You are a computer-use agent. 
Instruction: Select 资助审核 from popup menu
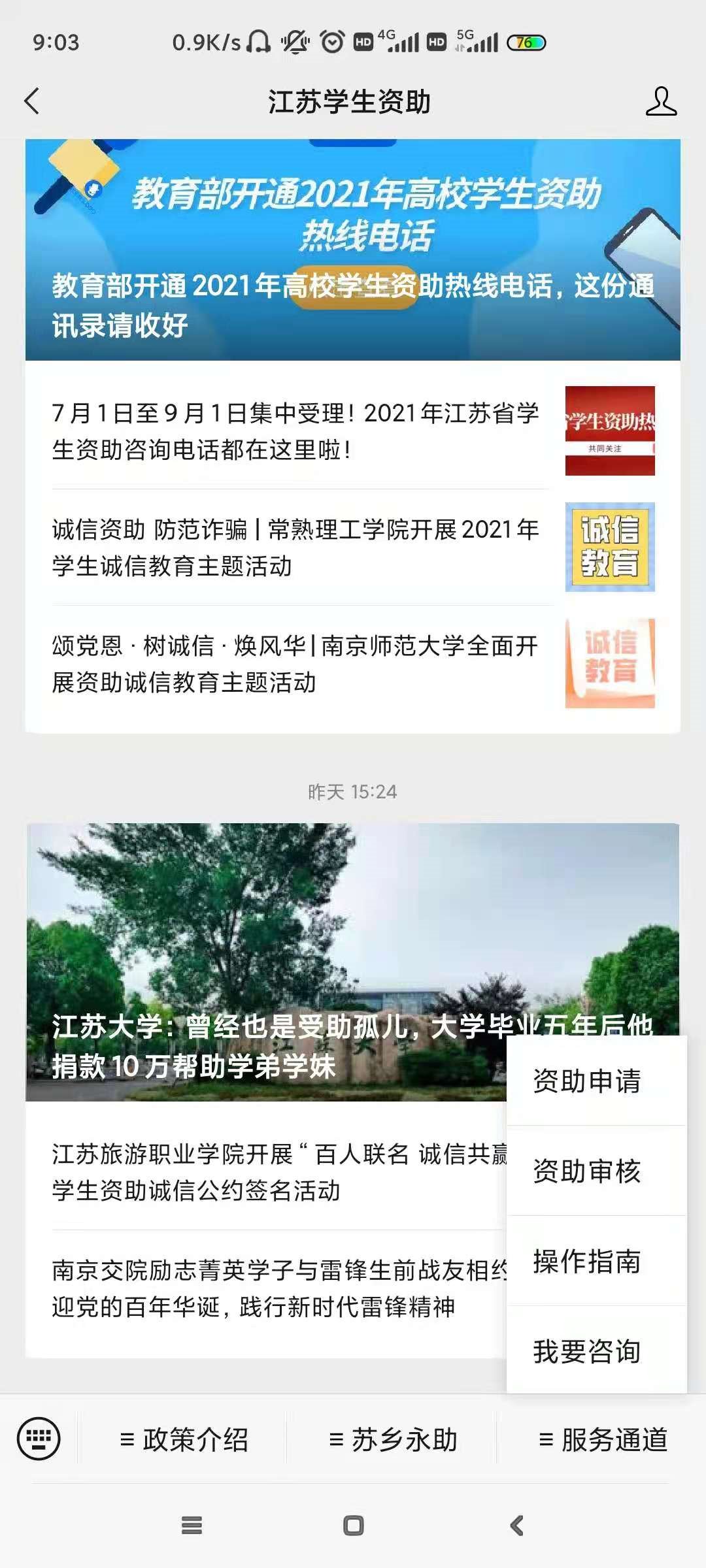pos(586,1171)
